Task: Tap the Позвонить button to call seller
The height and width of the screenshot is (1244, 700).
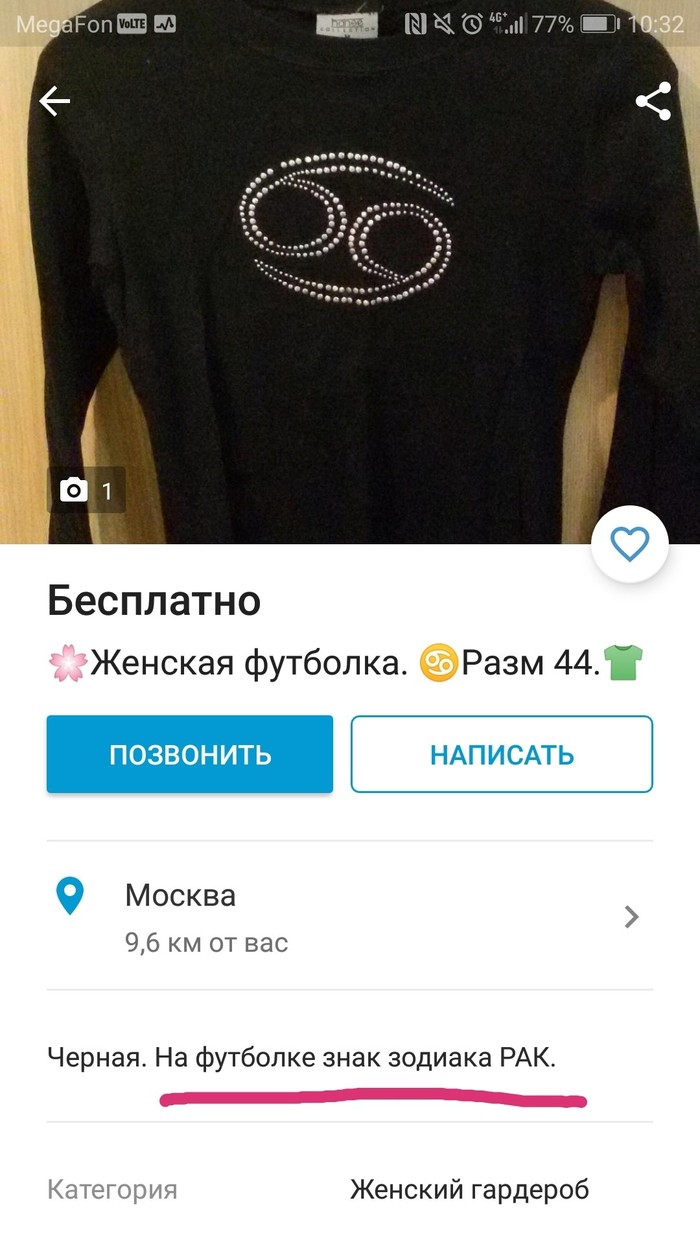Action: coord(190,754)
